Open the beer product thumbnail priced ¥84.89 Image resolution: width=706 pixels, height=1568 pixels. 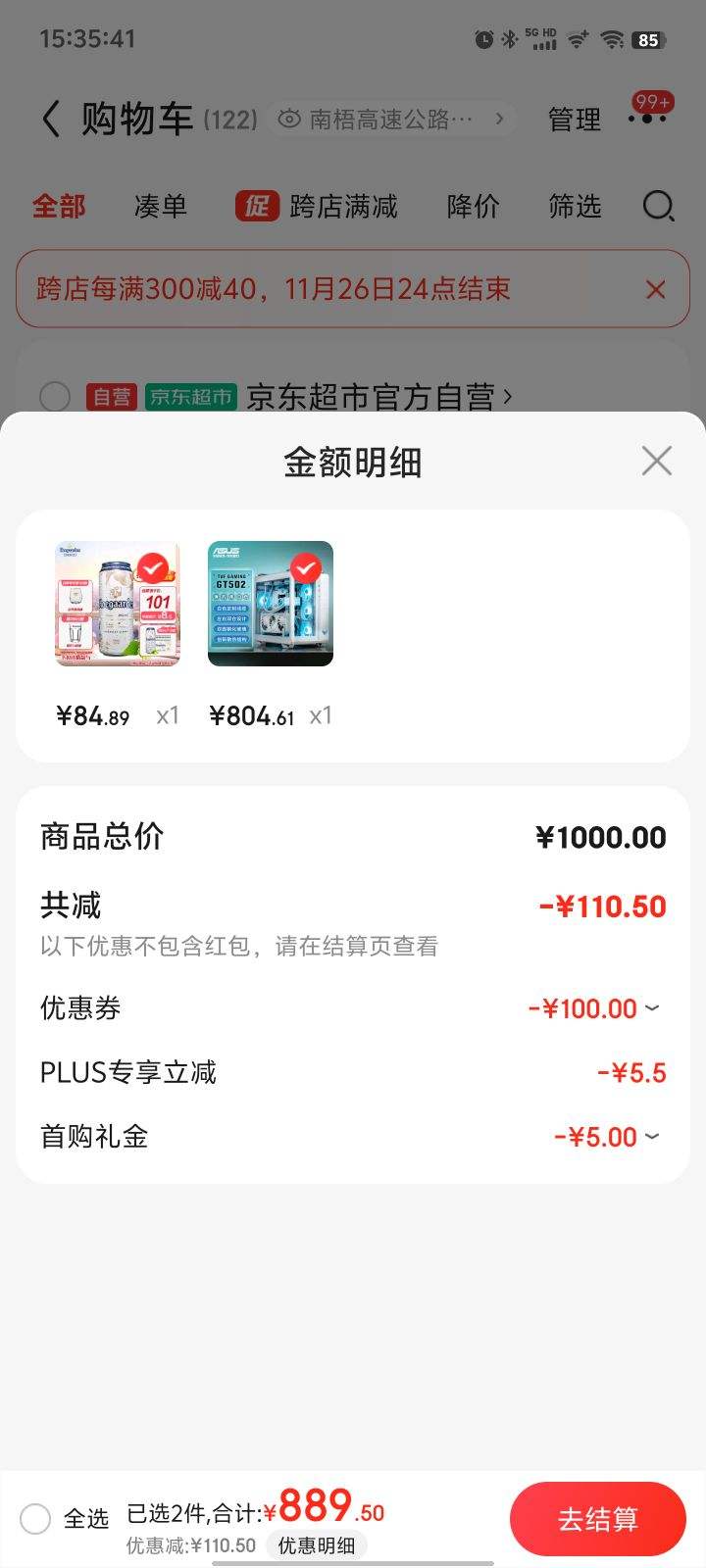pos(118,604)
